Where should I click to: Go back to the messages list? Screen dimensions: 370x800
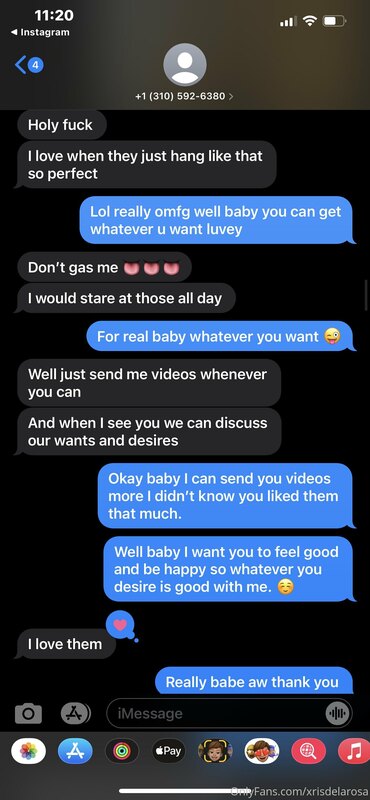29,65
